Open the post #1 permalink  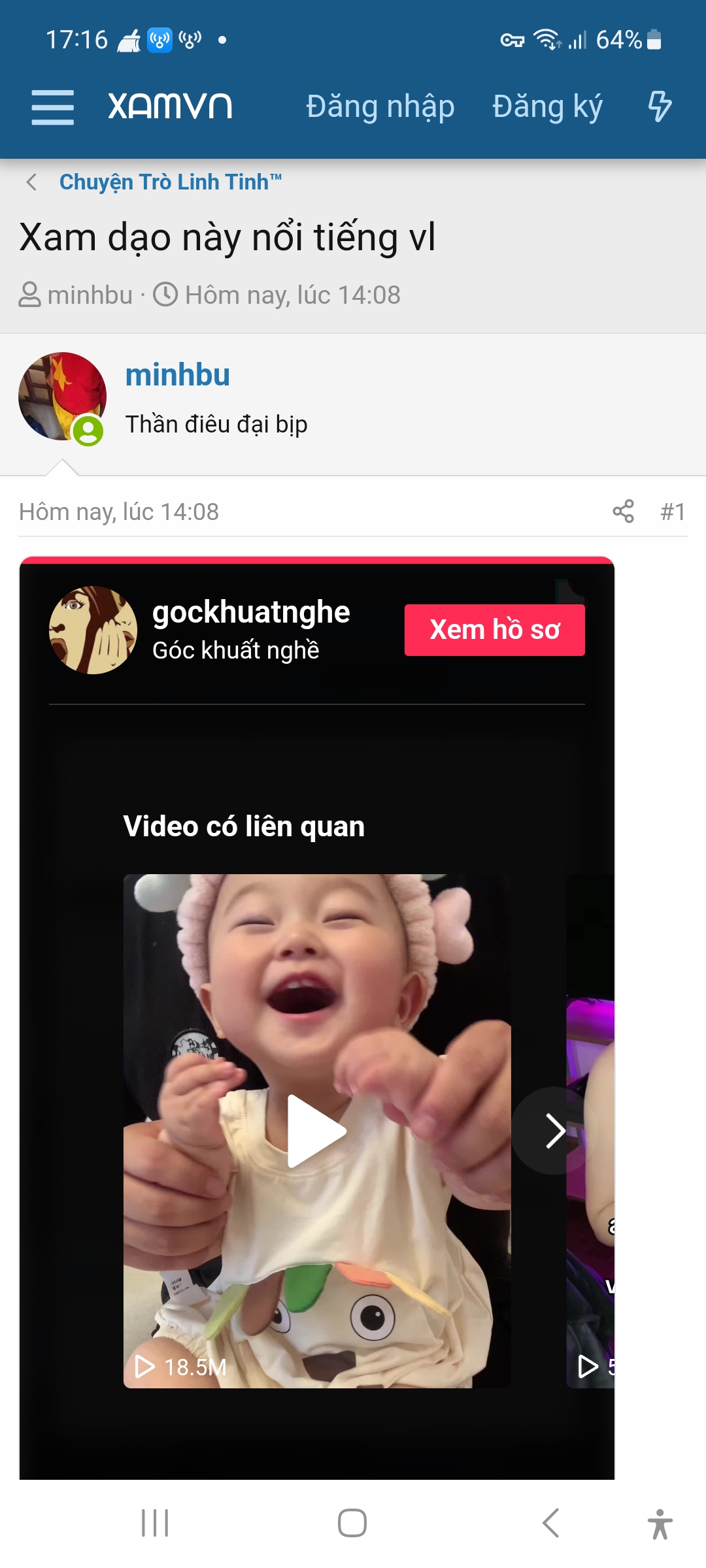673,512
